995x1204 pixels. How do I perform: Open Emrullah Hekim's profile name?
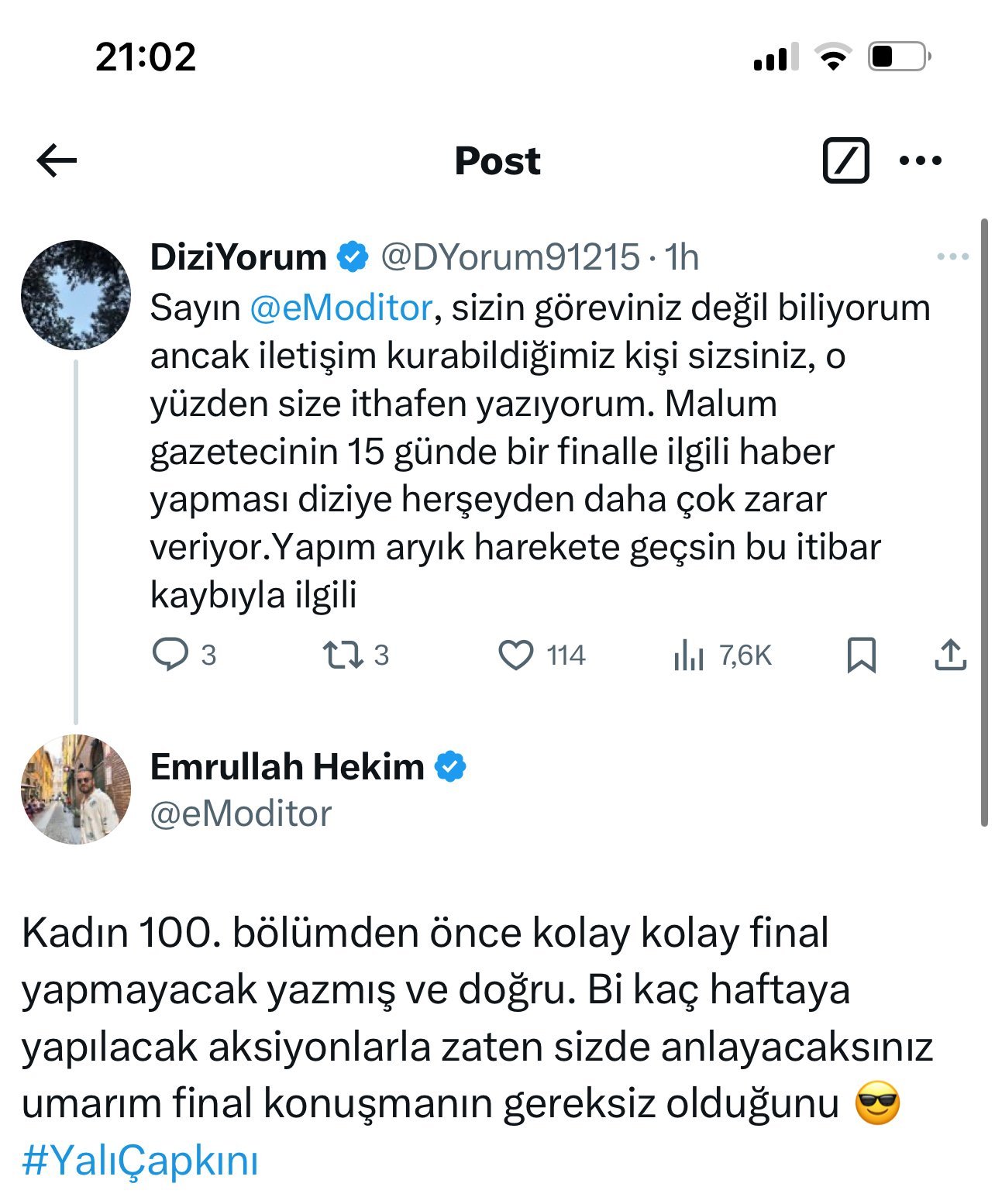287,766
